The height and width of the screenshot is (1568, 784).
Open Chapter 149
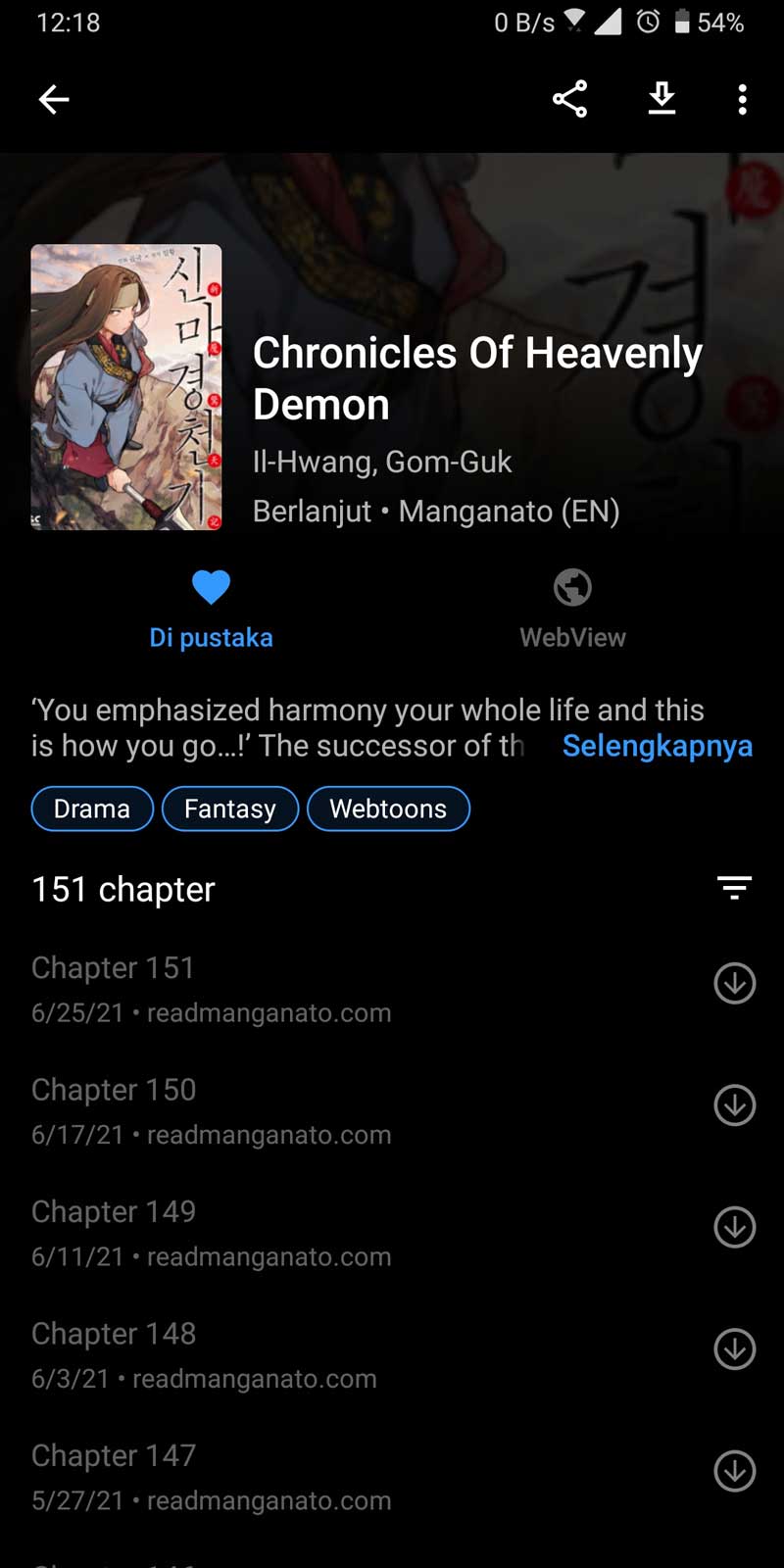(294, 1232)
